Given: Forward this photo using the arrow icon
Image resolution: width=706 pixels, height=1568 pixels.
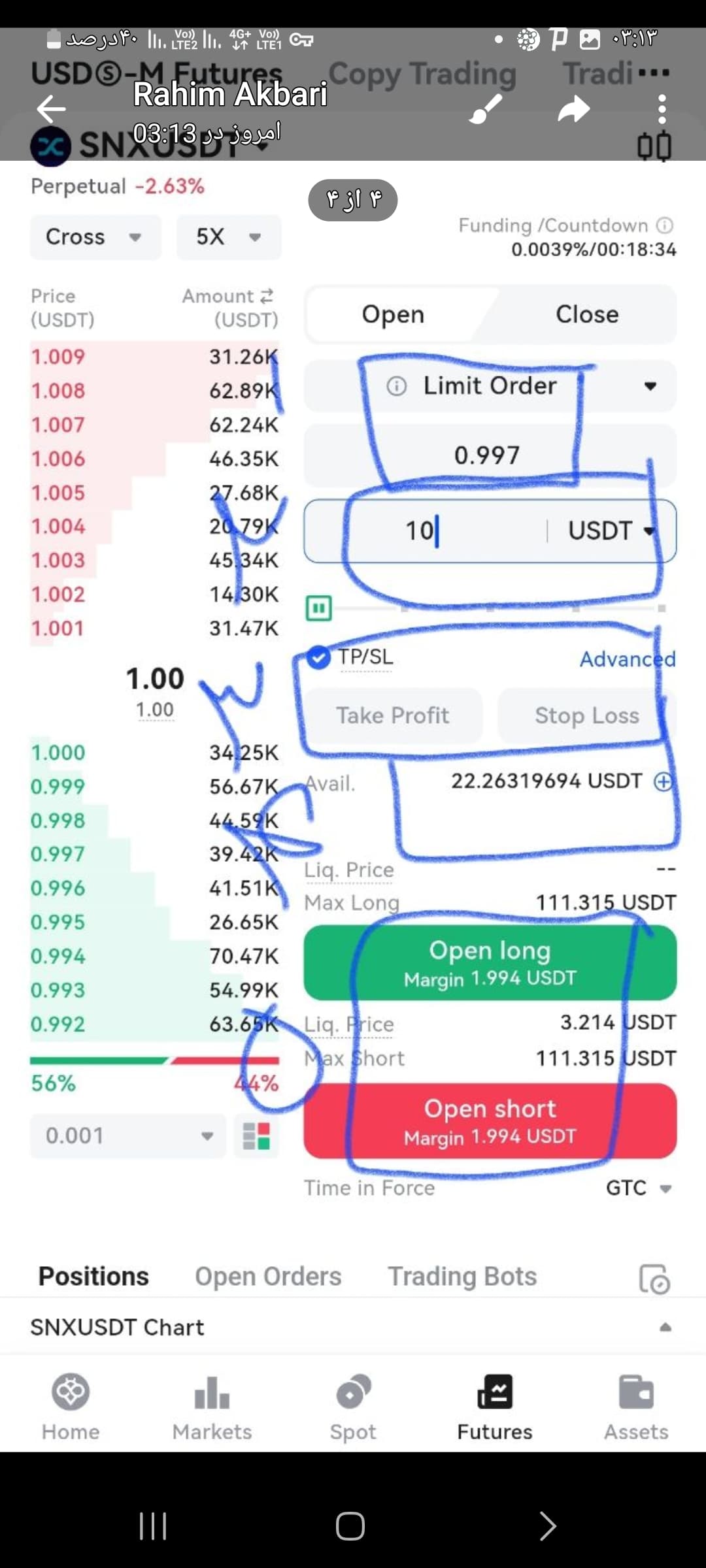Looking at the screenshot, I should 574,108.
